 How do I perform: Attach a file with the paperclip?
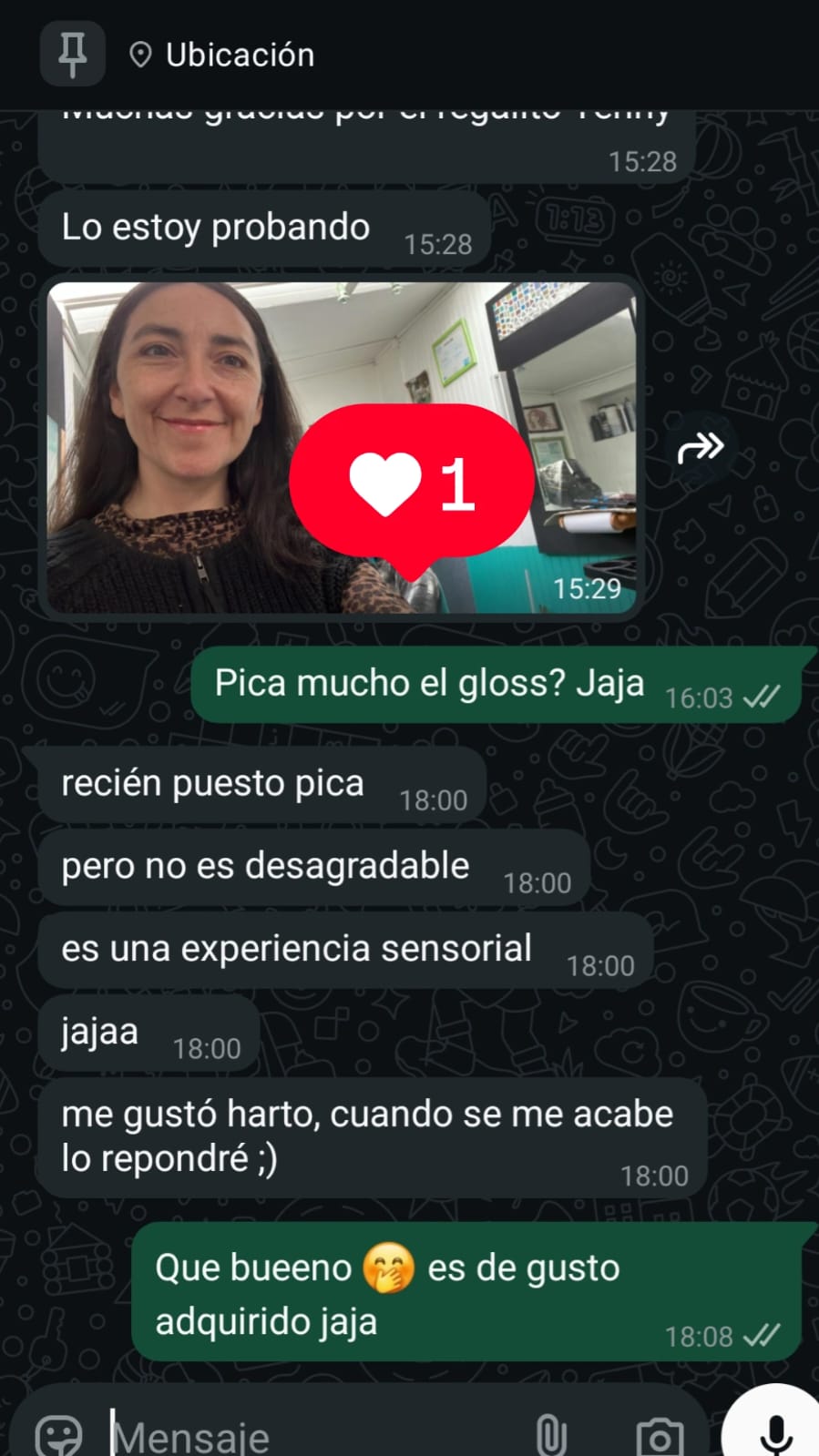click(550, 1436)
